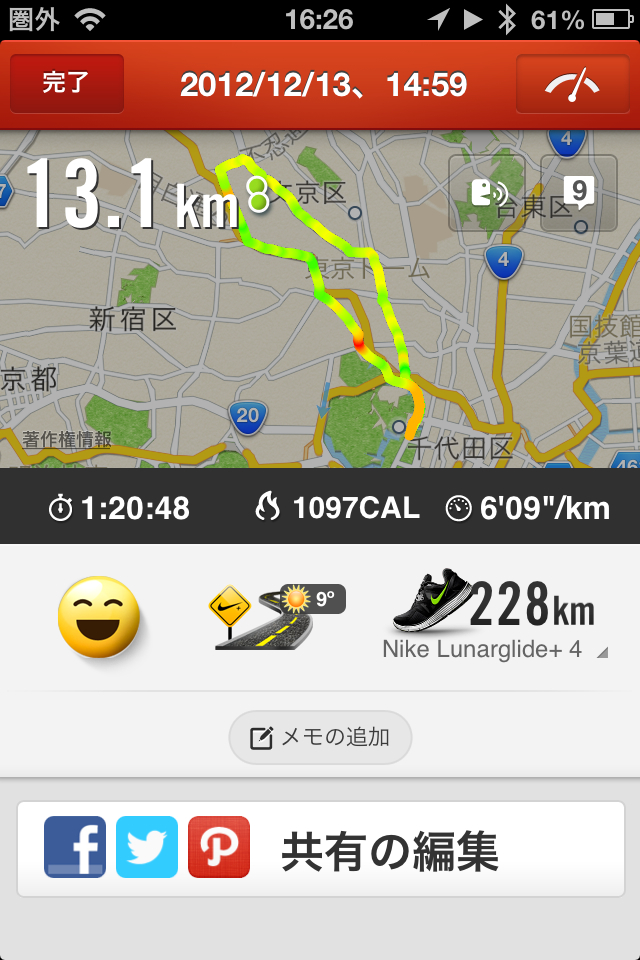Open the 著作権情報 map copyright link
This screenshot has height=960, width=640.
(68, 438)
